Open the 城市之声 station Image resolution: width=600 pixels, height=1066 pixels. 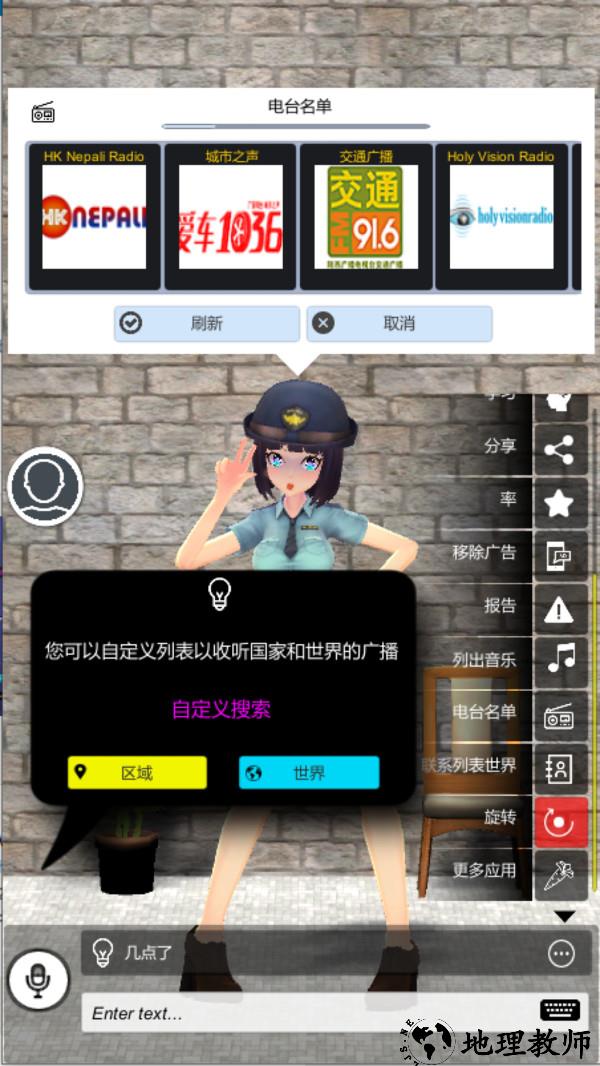pos(231,217)
